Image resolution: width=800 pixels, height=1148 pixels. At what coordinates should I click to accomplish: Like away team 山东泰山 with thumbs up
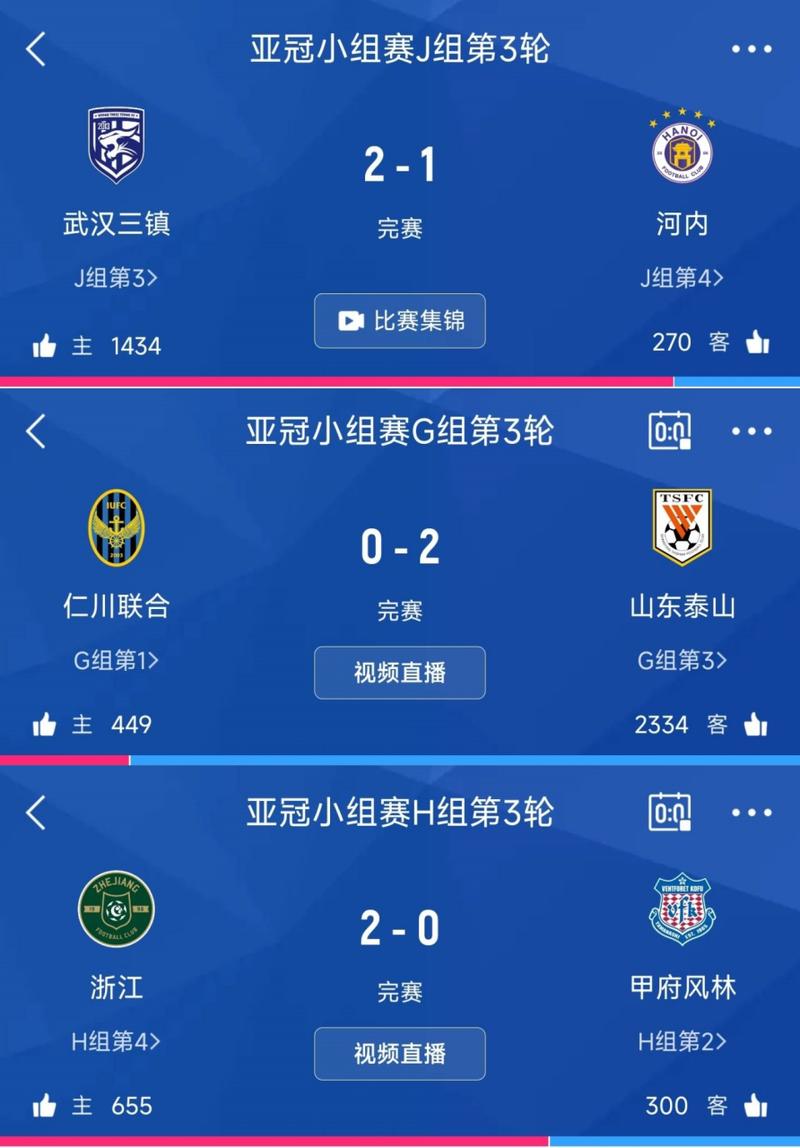pos(756,724)
